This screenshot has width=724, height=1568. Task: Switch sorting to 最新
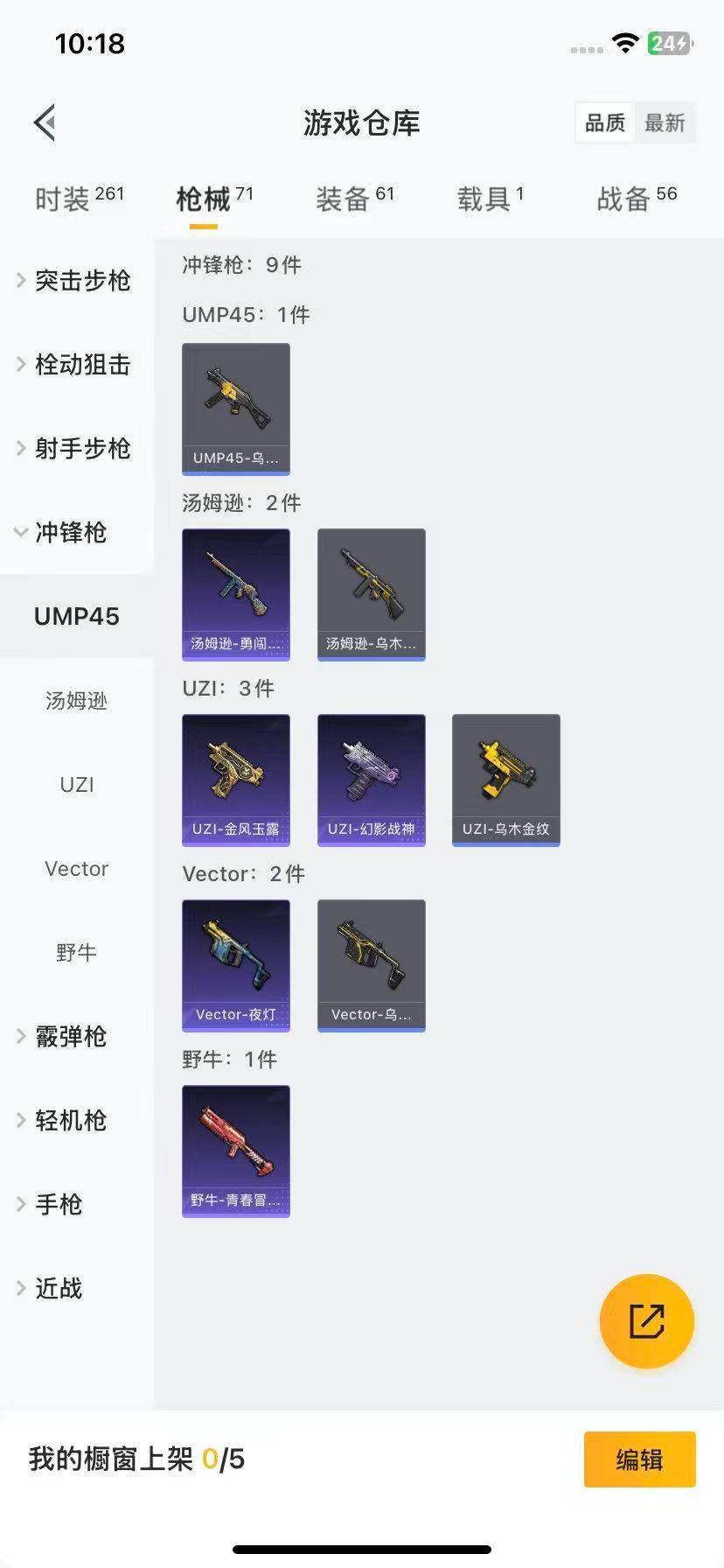point(666,122)
